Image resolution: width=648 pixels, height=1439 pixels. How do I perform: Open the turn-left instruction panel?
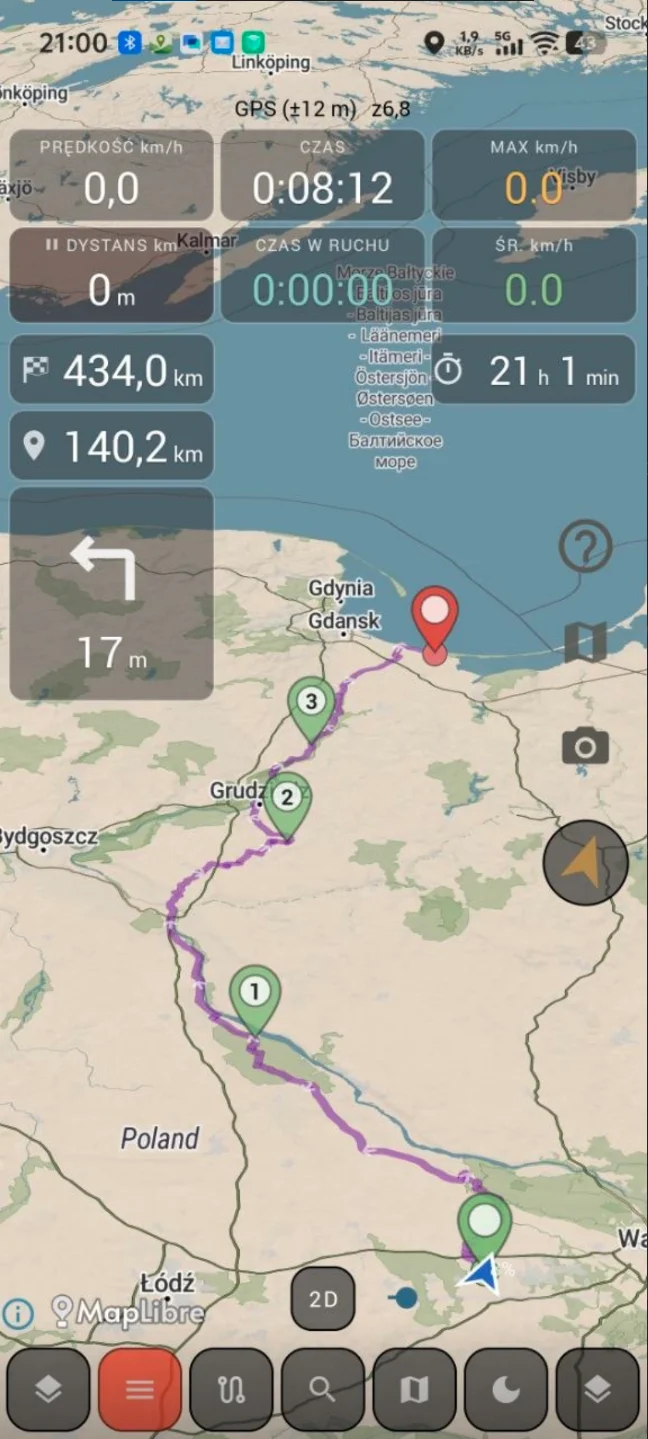tap(112, 594)
